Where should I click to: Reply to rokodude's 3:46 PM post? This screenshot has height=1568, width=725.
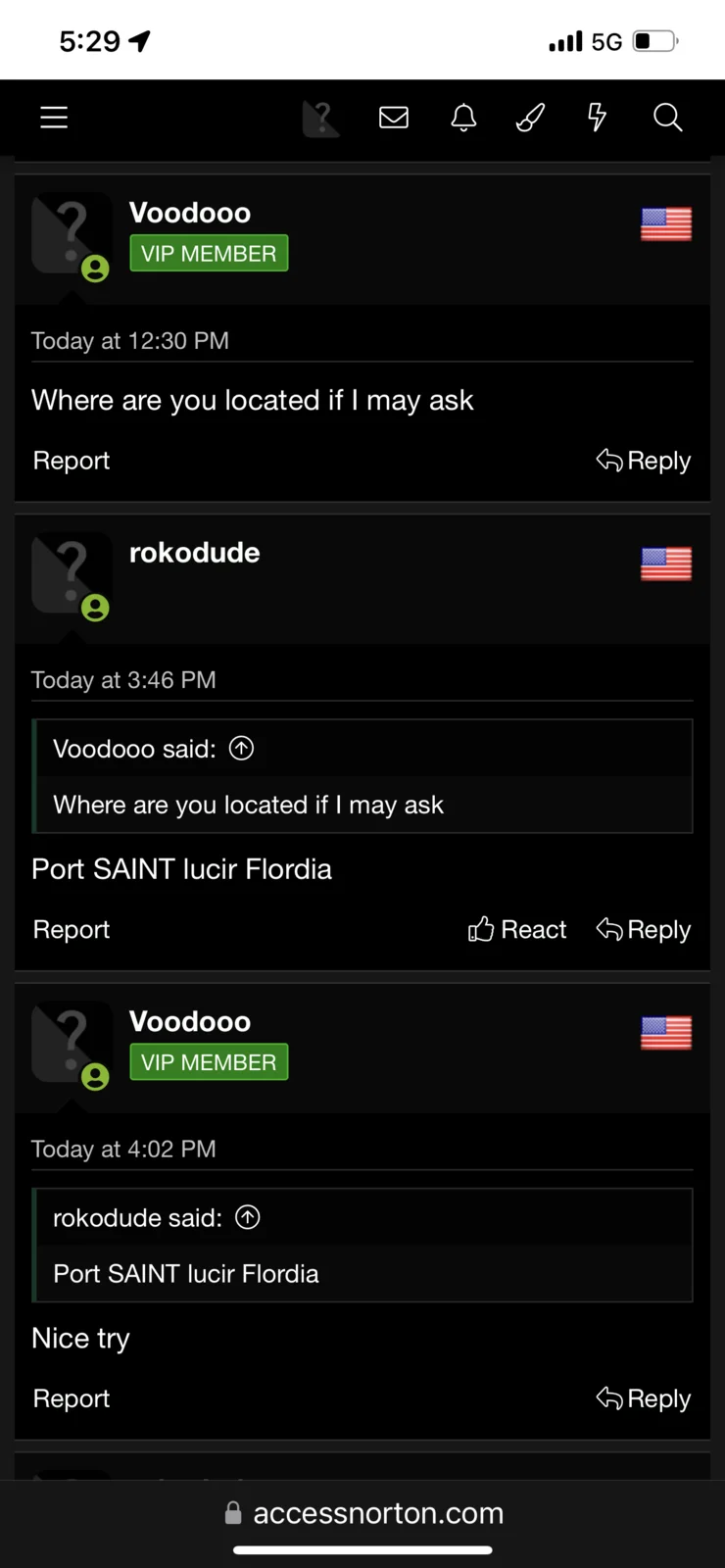644,929
